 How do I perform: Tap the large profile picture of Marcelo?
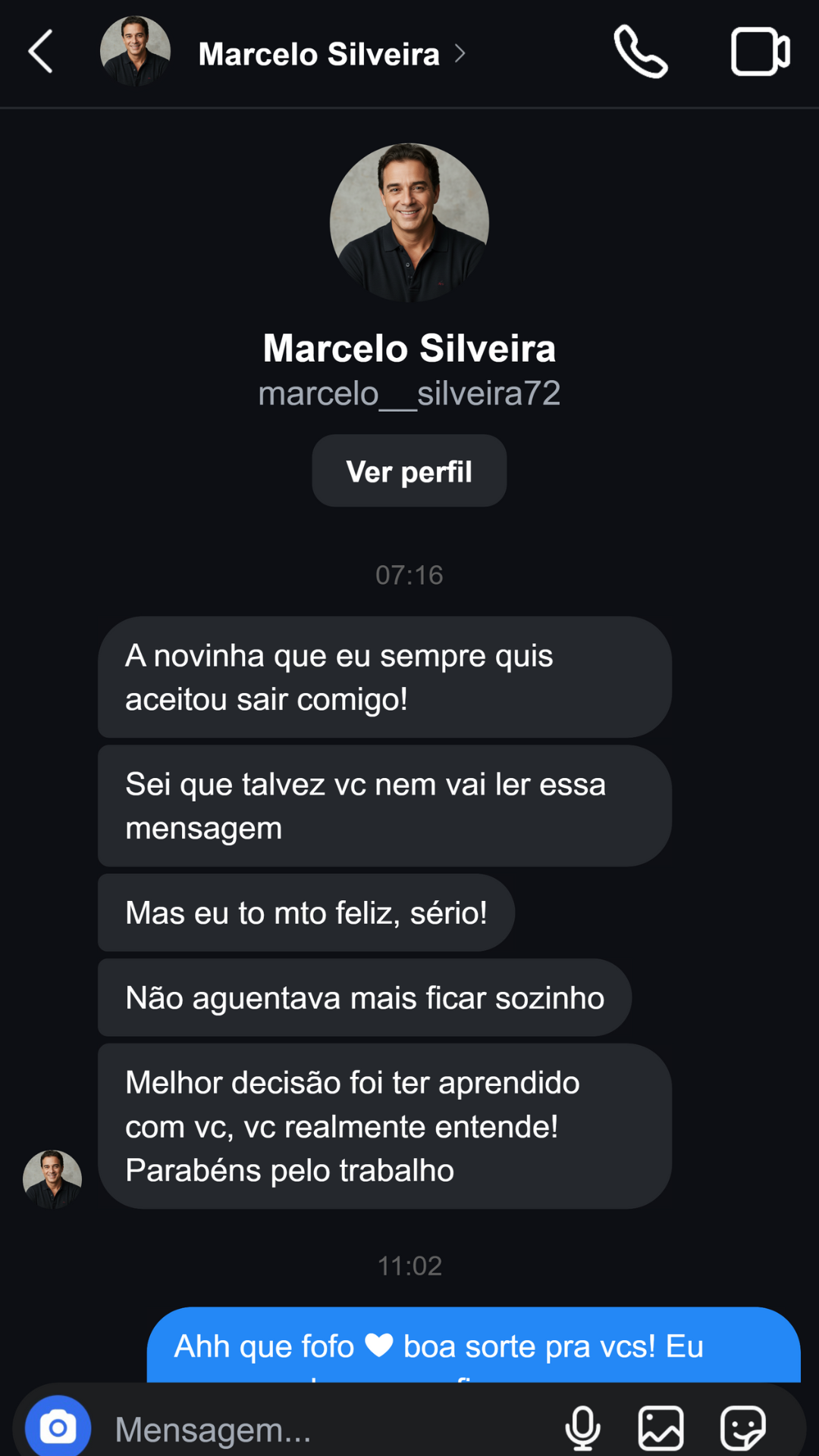pyautogui.click(x=409, y=223)
